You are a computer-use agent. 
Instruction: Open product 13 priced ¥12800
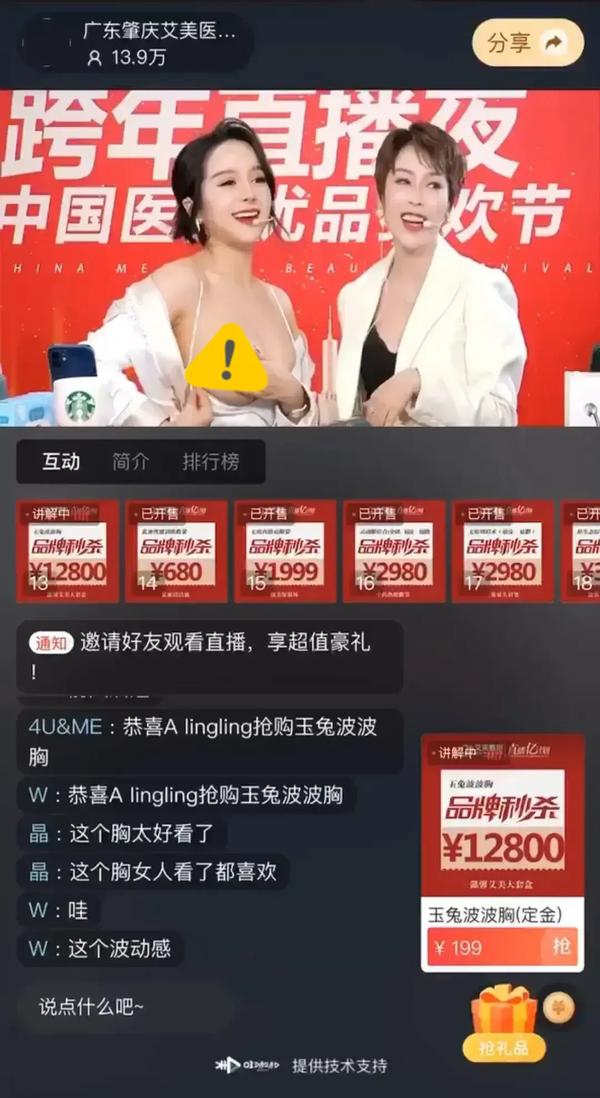68,551
